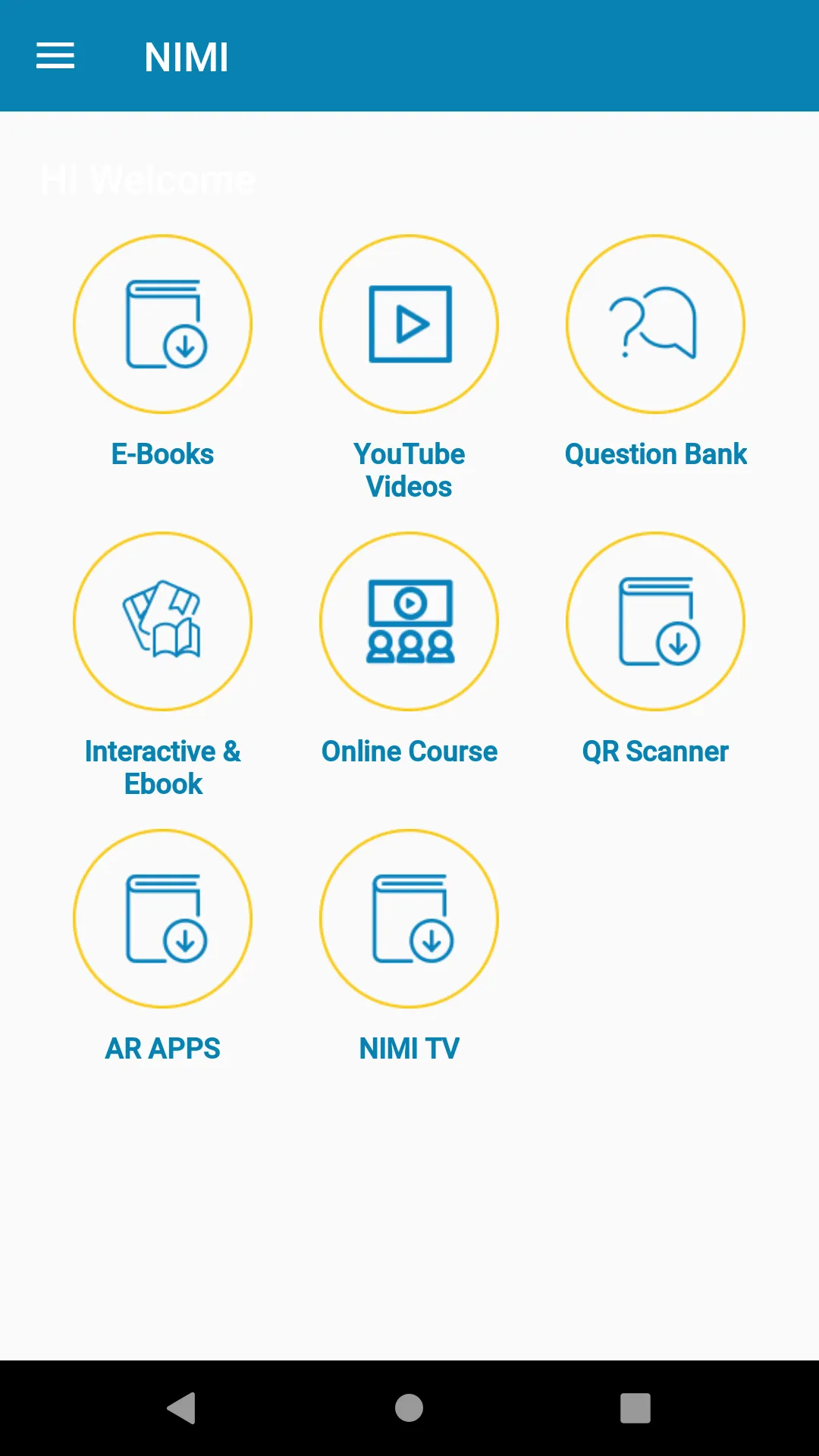Select the YouTube Videos icon

click(x=409, y=325)
